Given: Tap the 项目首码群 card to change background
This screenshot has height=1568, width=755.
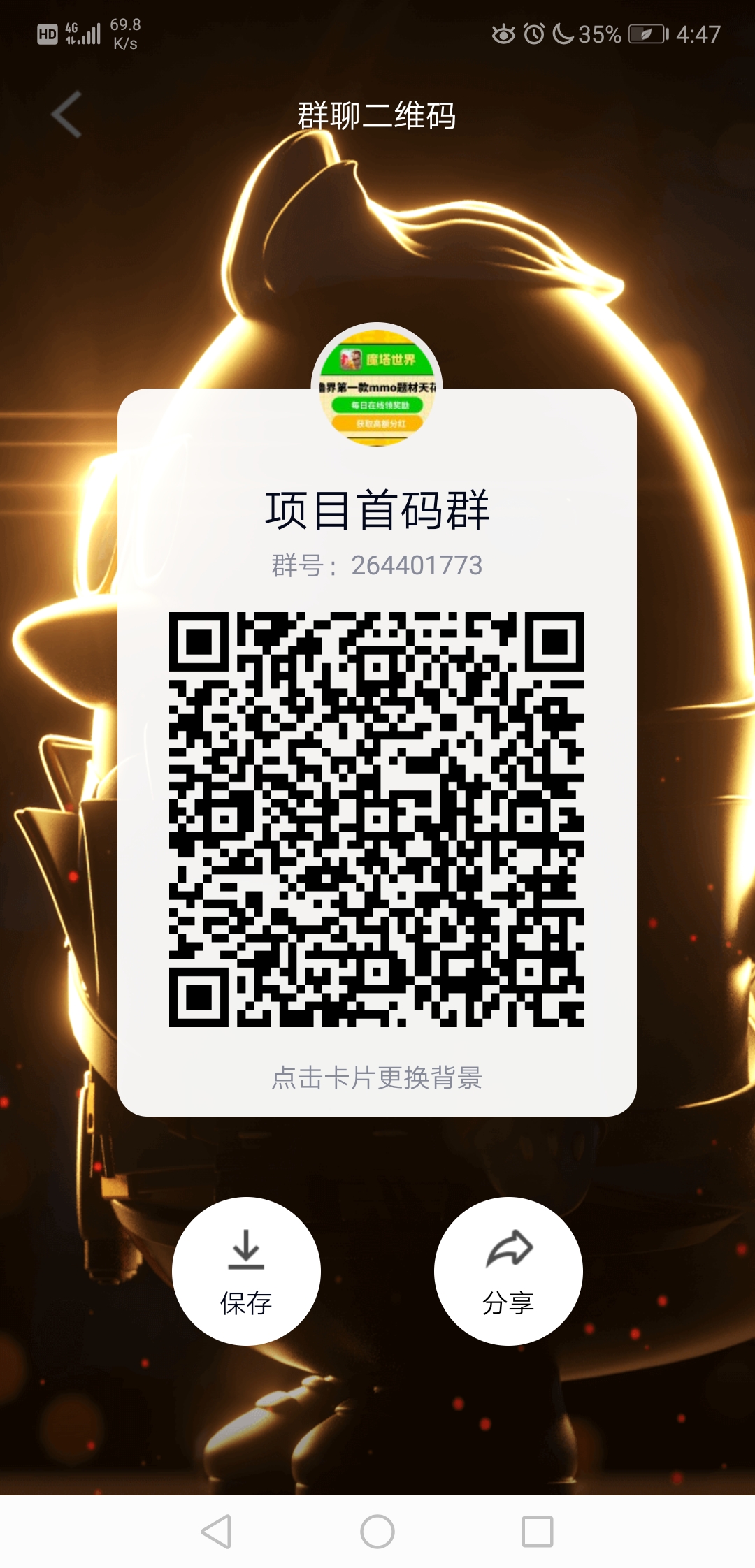Looking at the screenshot, I should (x=377, y=1077).
